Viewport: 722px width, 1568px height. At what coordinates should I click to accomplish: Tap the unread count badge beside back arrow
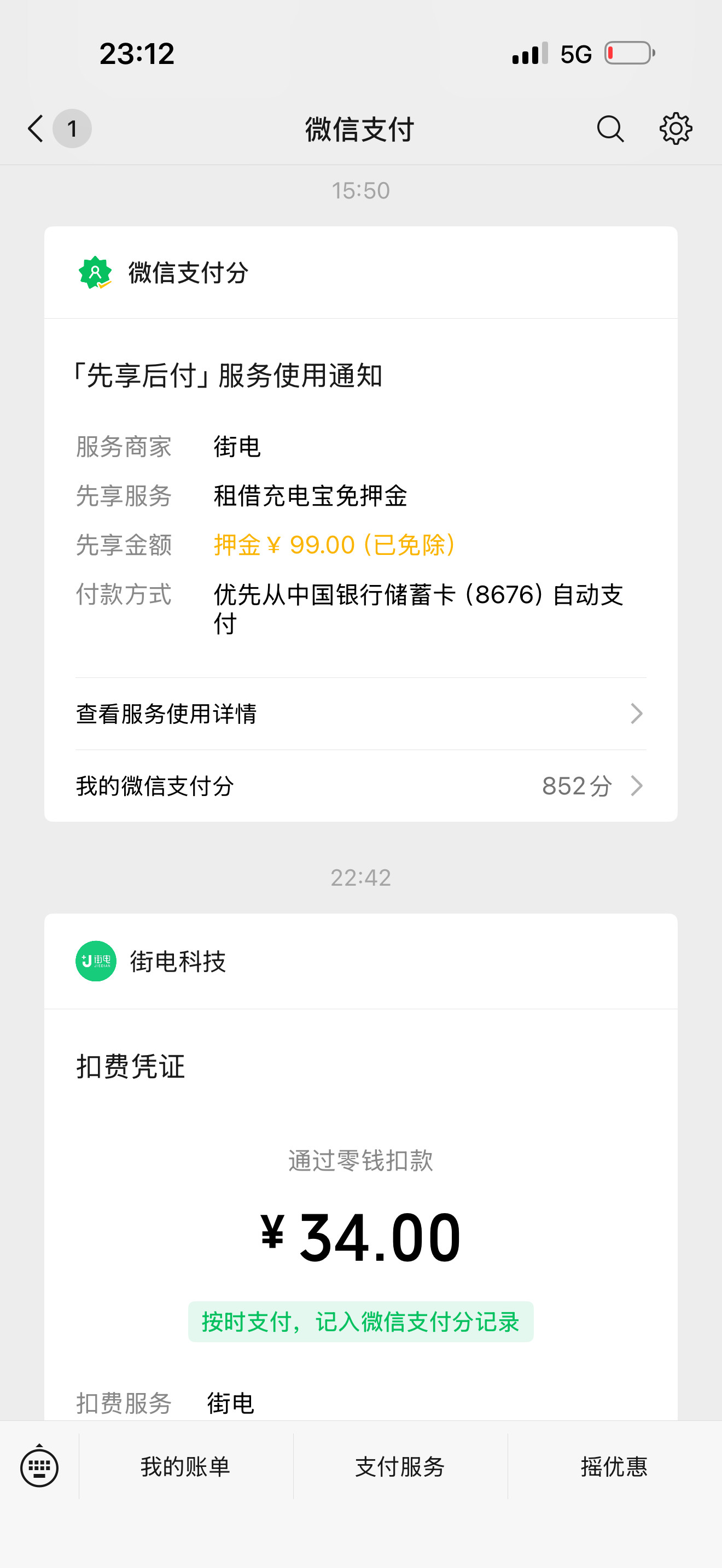[x=71, y=129]
